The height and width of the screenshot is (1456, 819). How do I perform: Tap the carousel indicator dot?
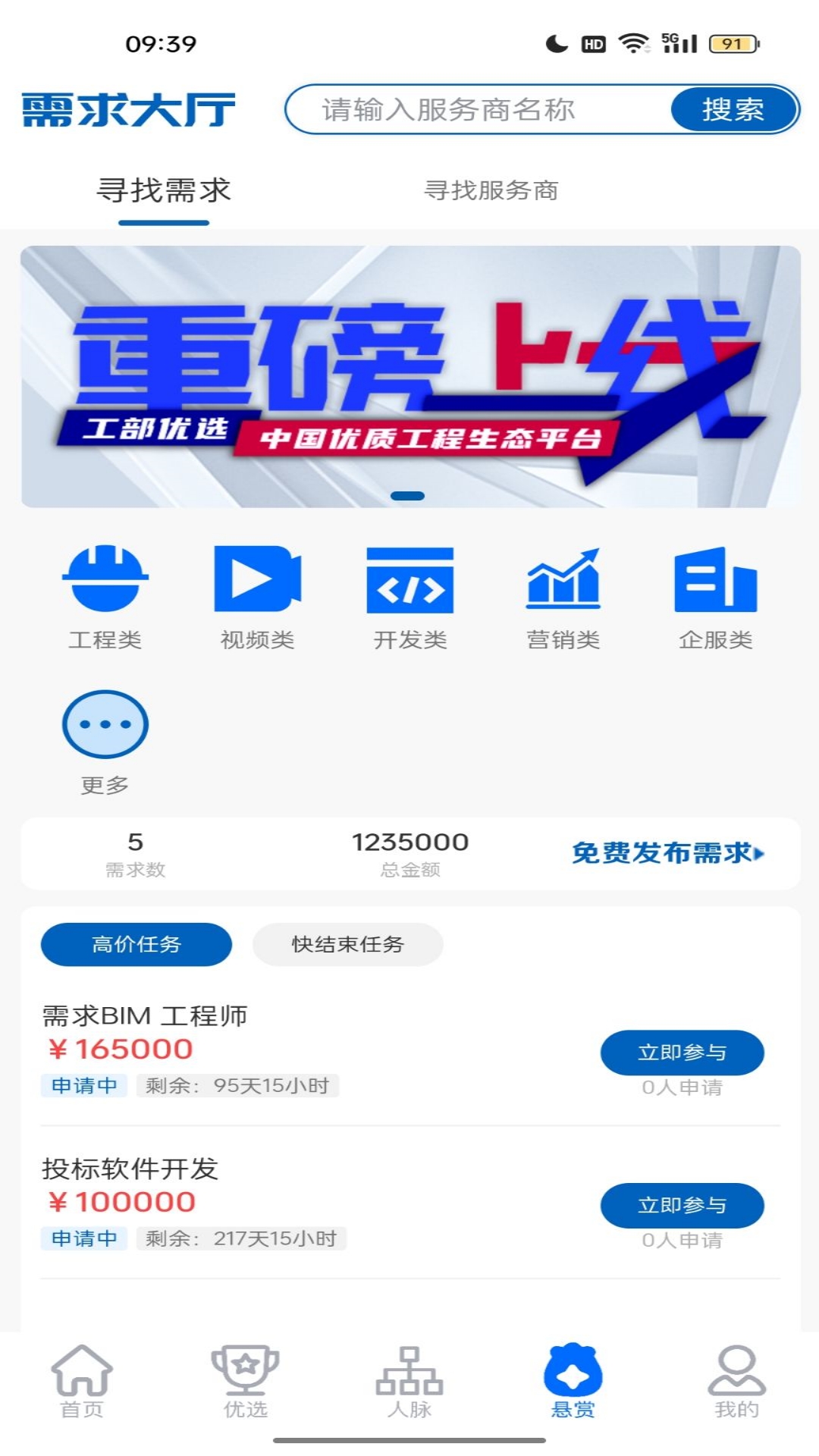(x=409, y=494)
